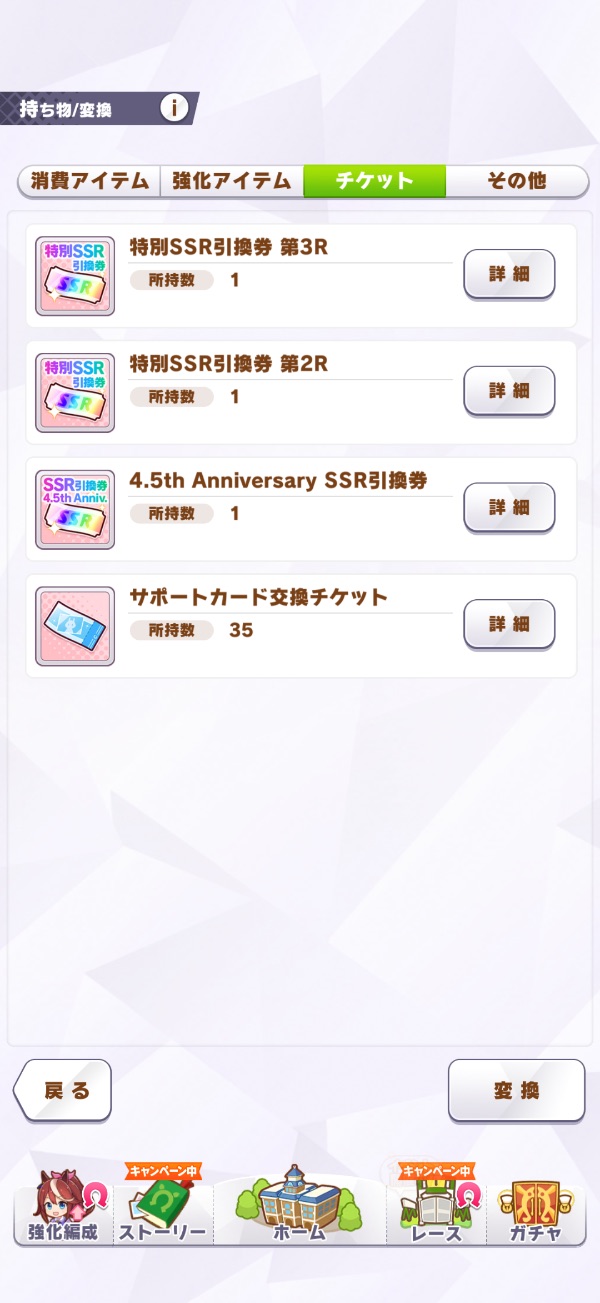Image resolution: width=600 pixels, height=1303 pixels.
Task: Open the ガチャ menu
Action: point(536,1212)
